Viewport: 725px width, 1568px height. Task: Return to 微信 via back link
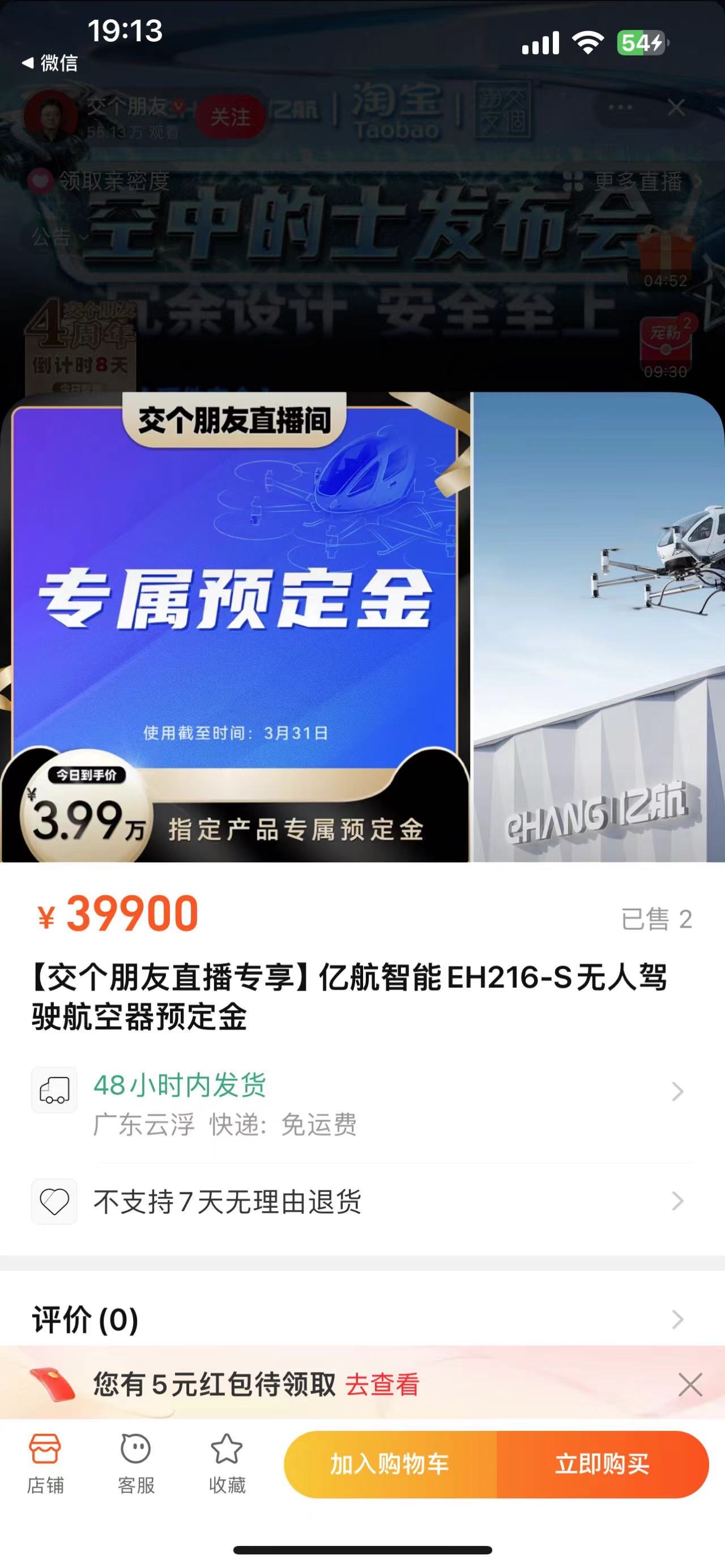coord(50,63)
